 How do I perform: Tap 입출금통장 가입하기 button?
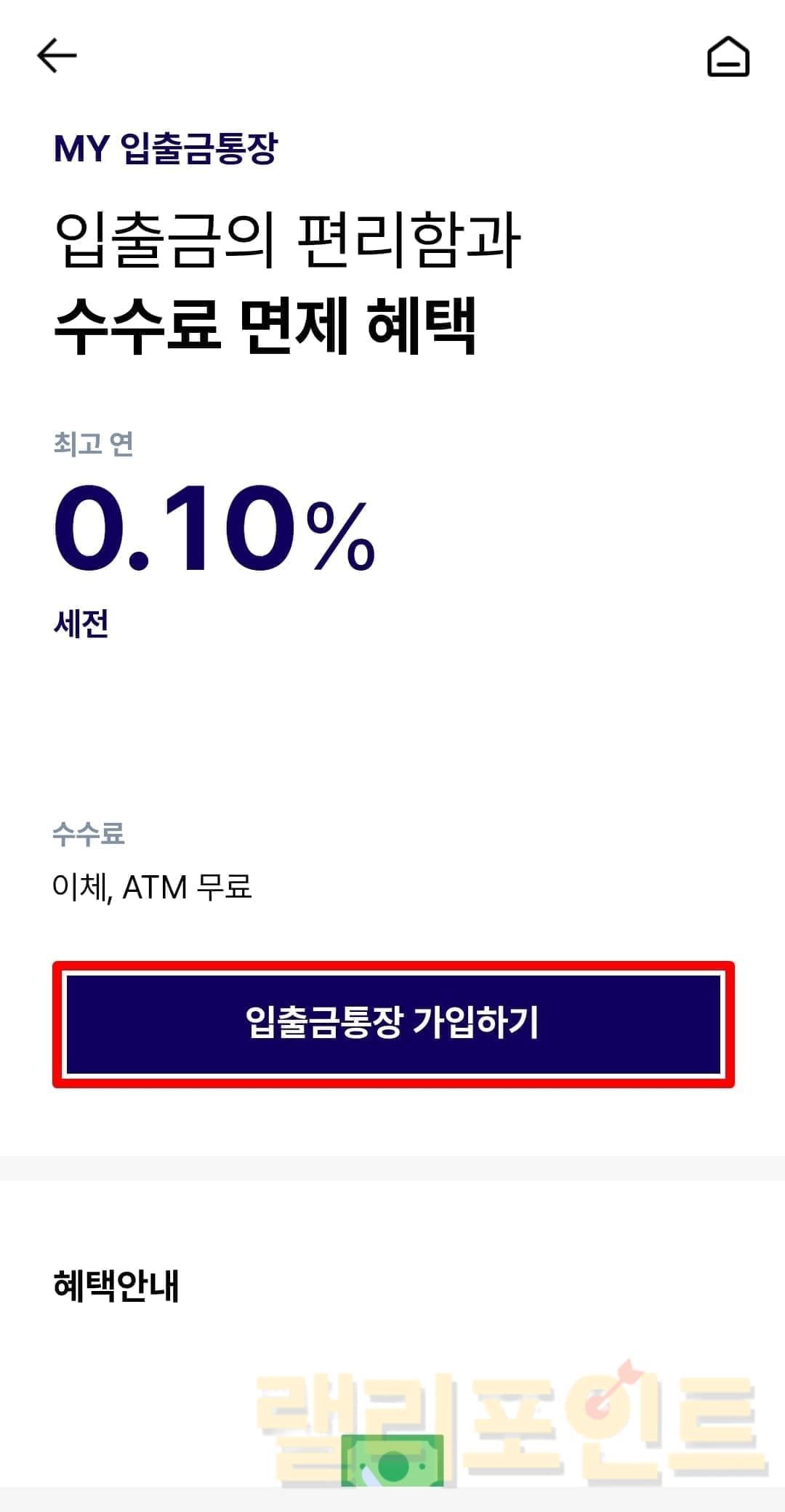pos(392,1024)
